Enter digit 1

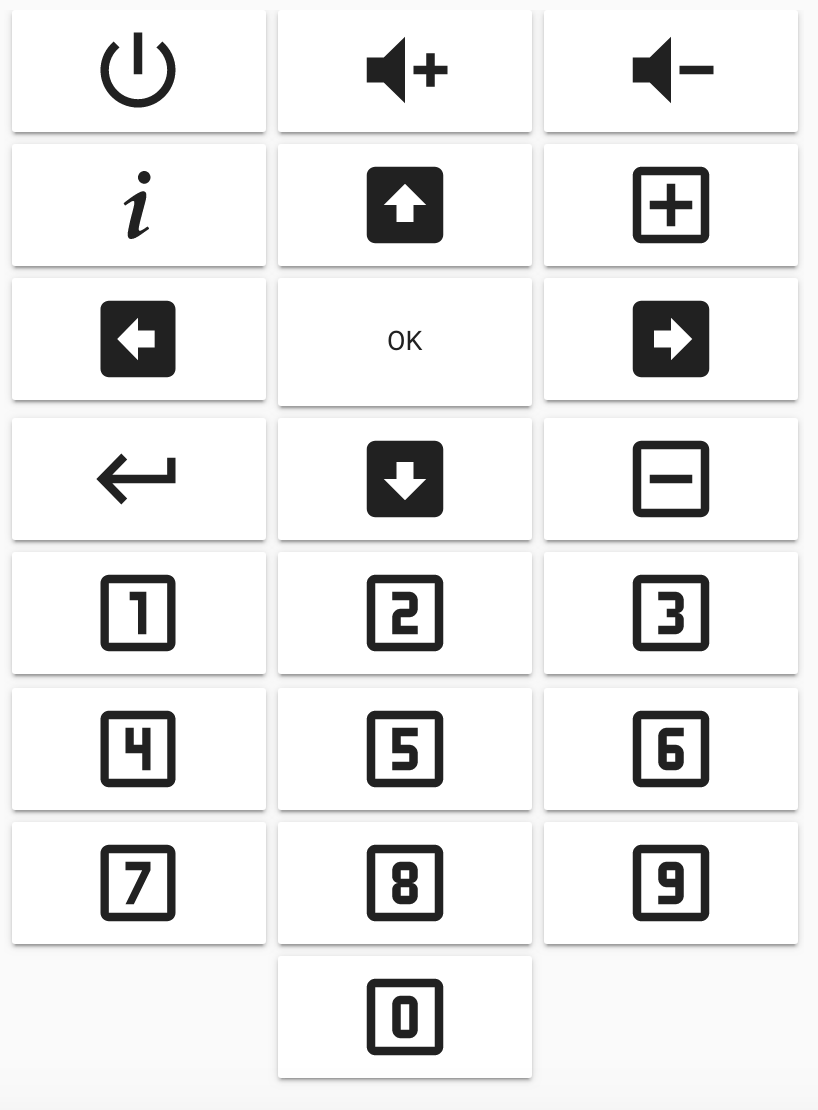pos(138,612)
